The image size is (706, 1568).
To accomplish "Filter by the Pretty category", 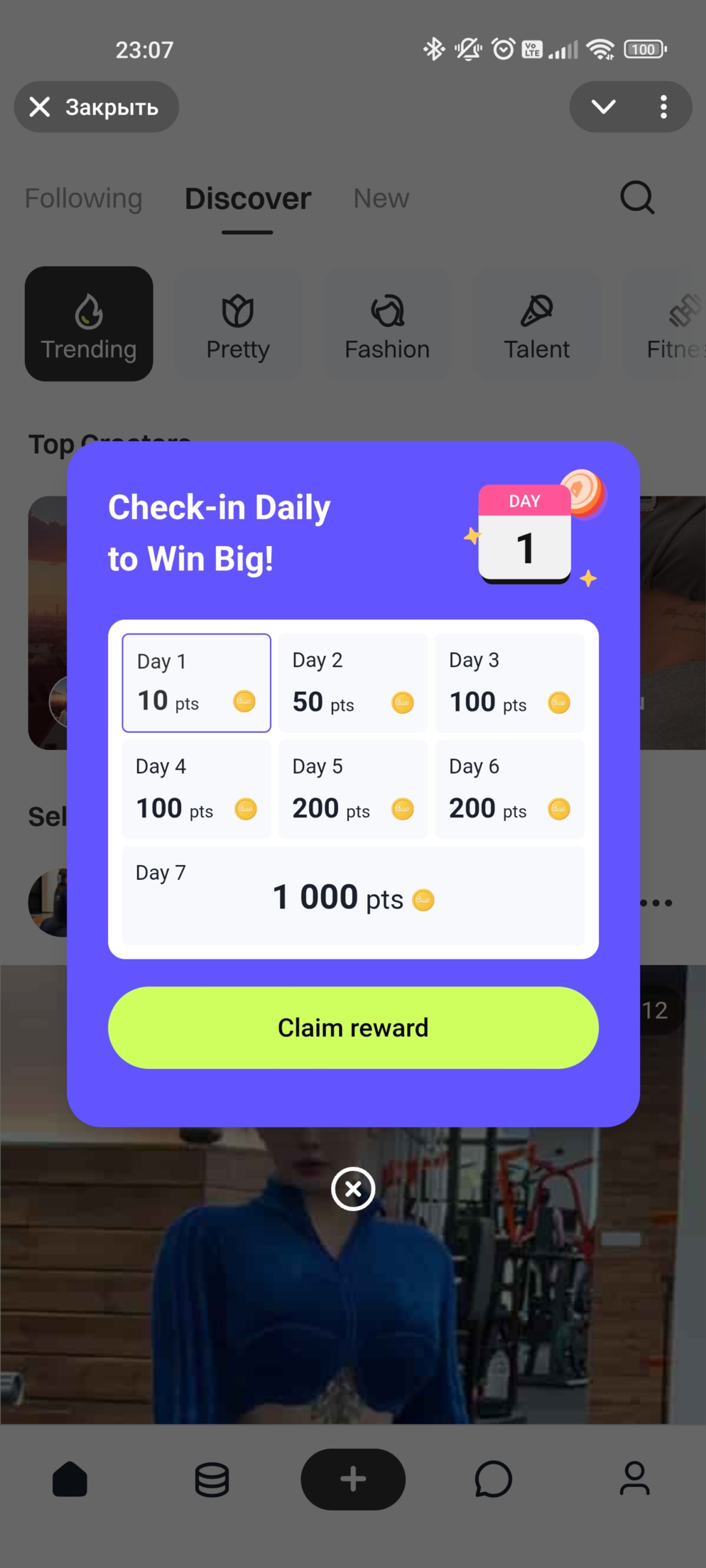I will [237, 324].
